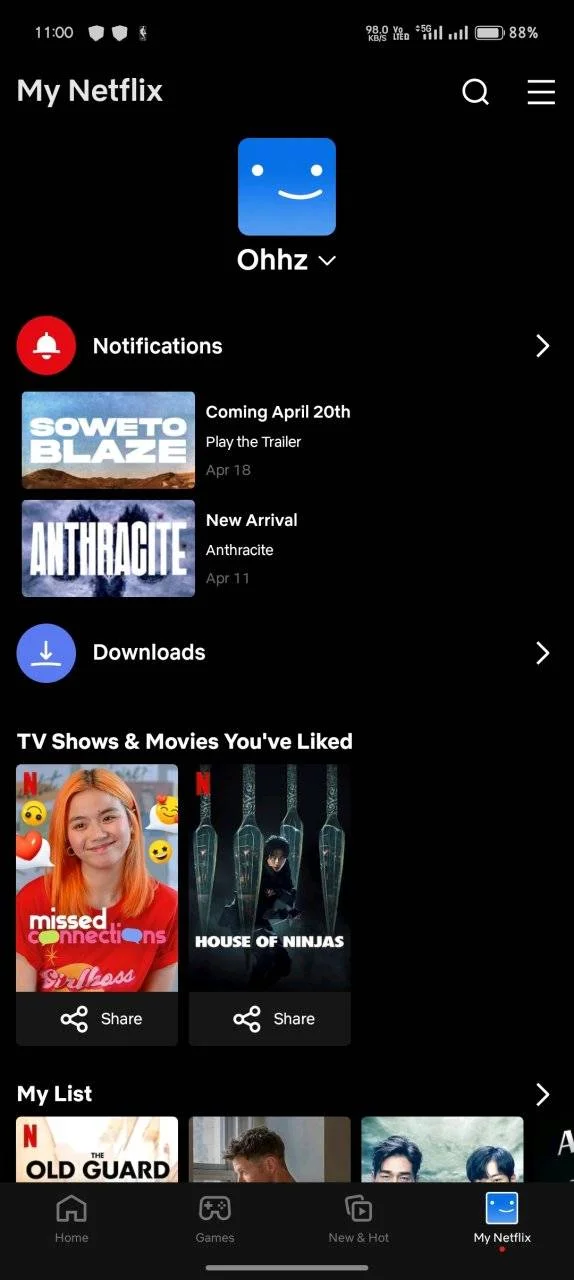This screenshot has height=1280, width=574.
Task: Open the House of Ninjas poster
Action: (270, 878)
